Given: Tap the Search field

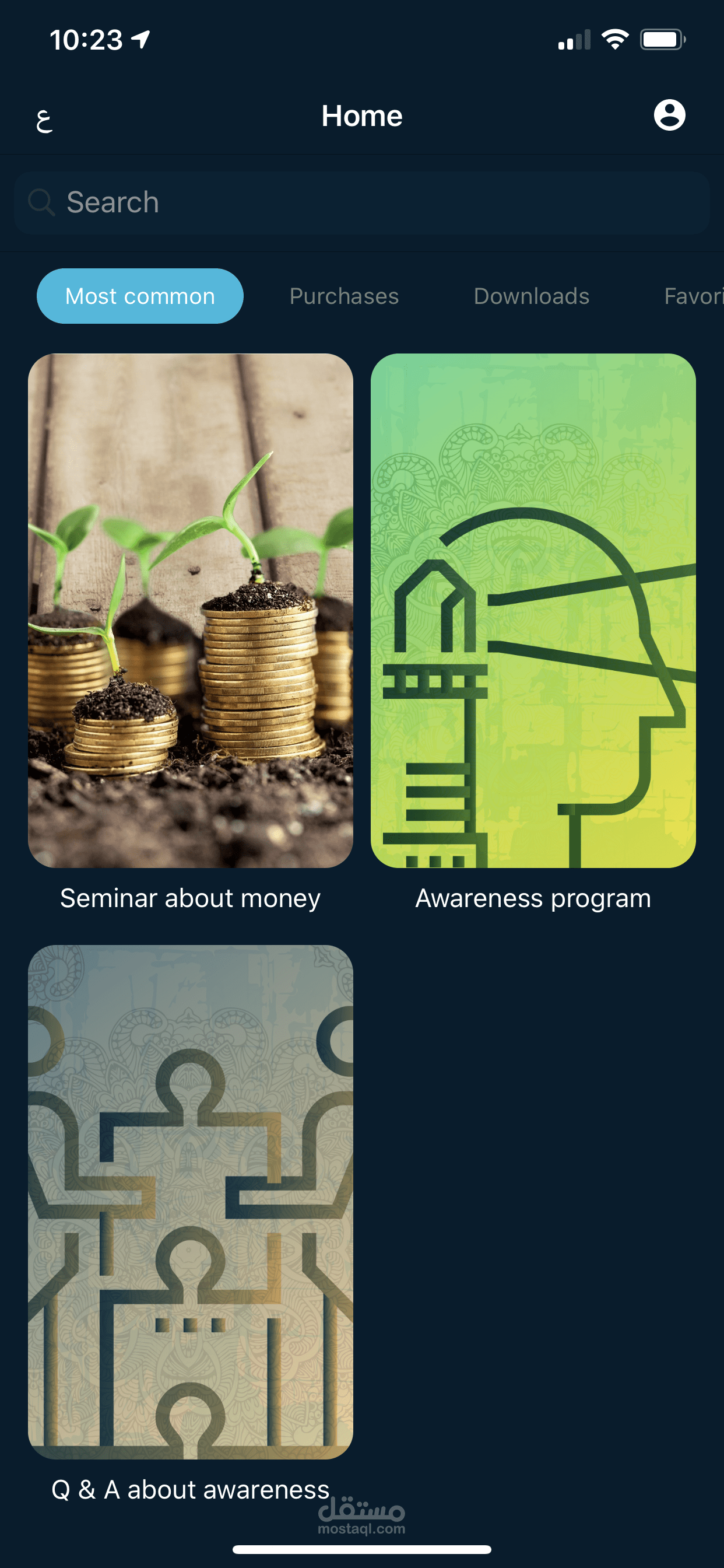Looking at the screenshot, I should click(362, 202).
